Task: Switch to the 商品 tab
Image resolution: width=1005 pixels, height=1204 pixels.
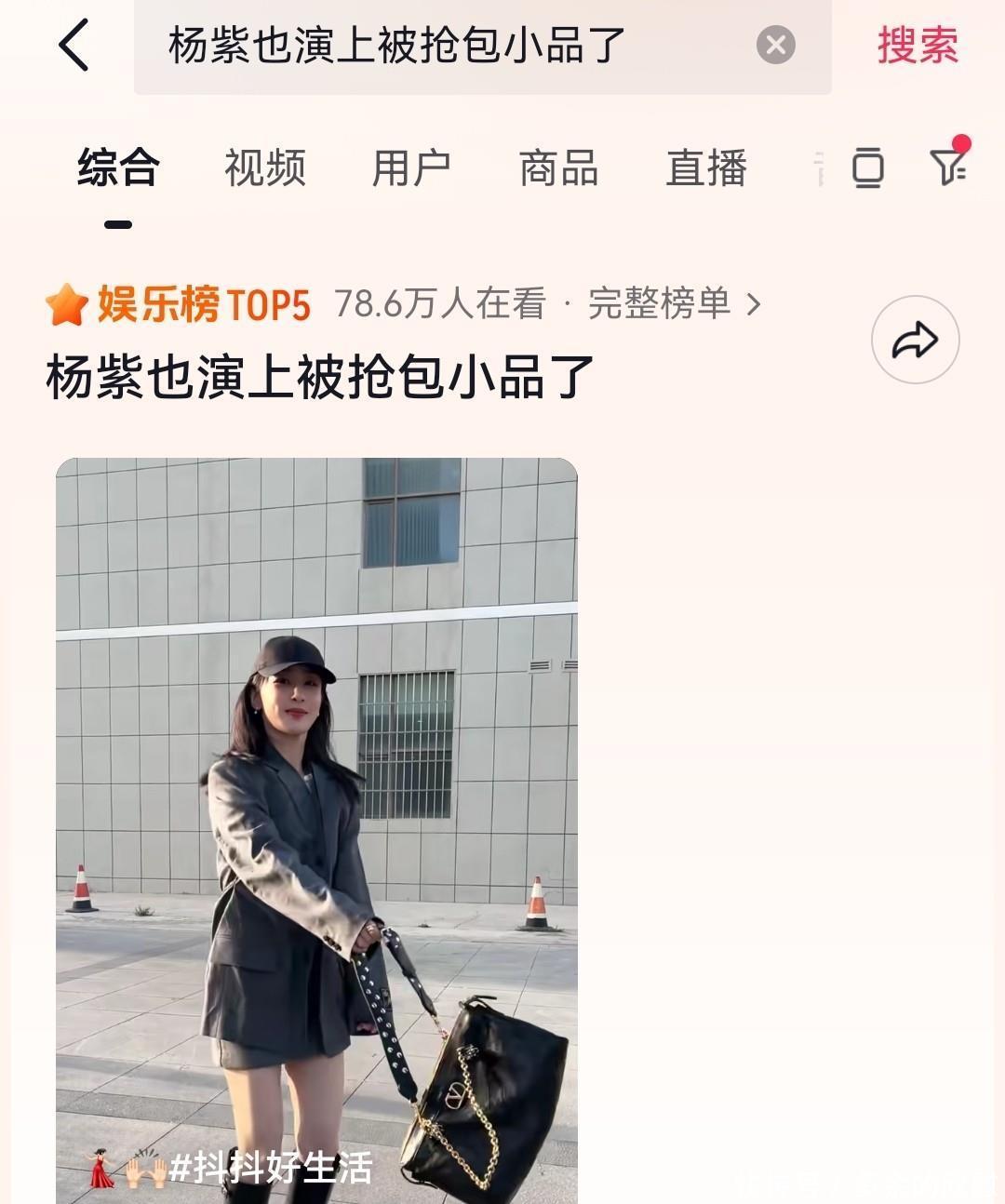Action: (x=558, y=168)
